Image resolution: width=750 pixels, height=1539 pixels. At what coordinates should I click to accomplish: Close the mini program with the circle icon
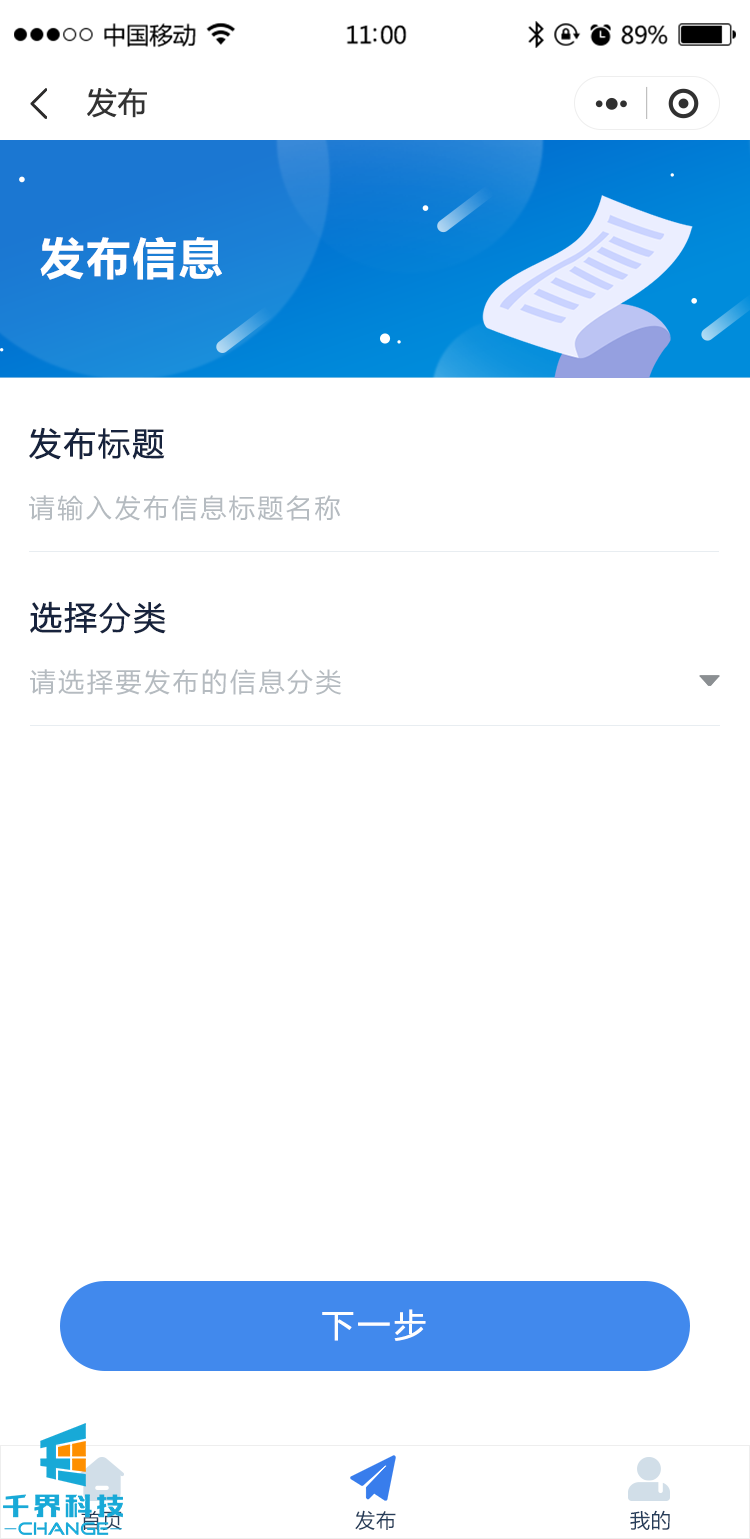click(683, 104)
